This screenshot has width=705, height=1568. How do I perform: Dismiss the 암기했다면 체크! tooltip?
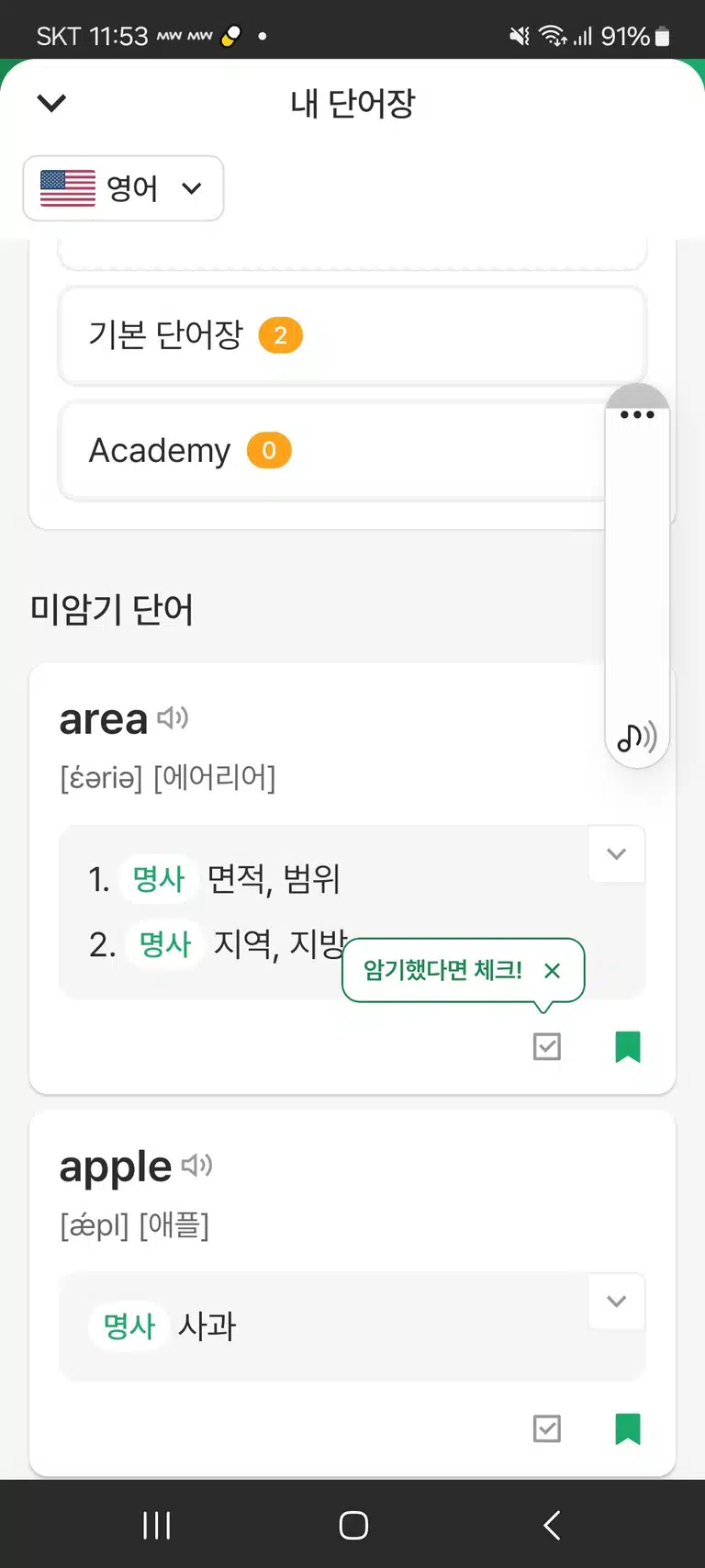point(552,971)
